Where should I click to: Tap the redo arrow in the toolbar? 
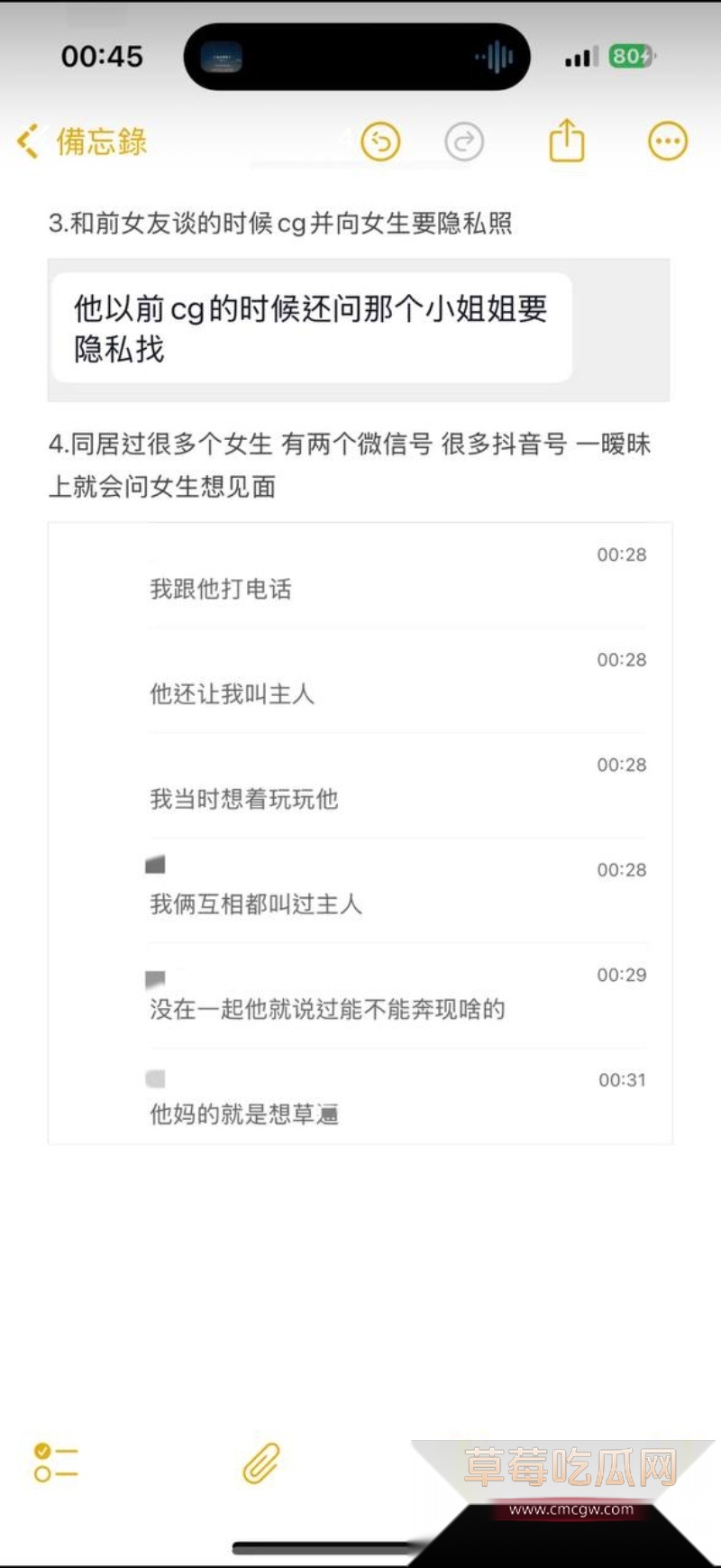click(x=464, y=142)
